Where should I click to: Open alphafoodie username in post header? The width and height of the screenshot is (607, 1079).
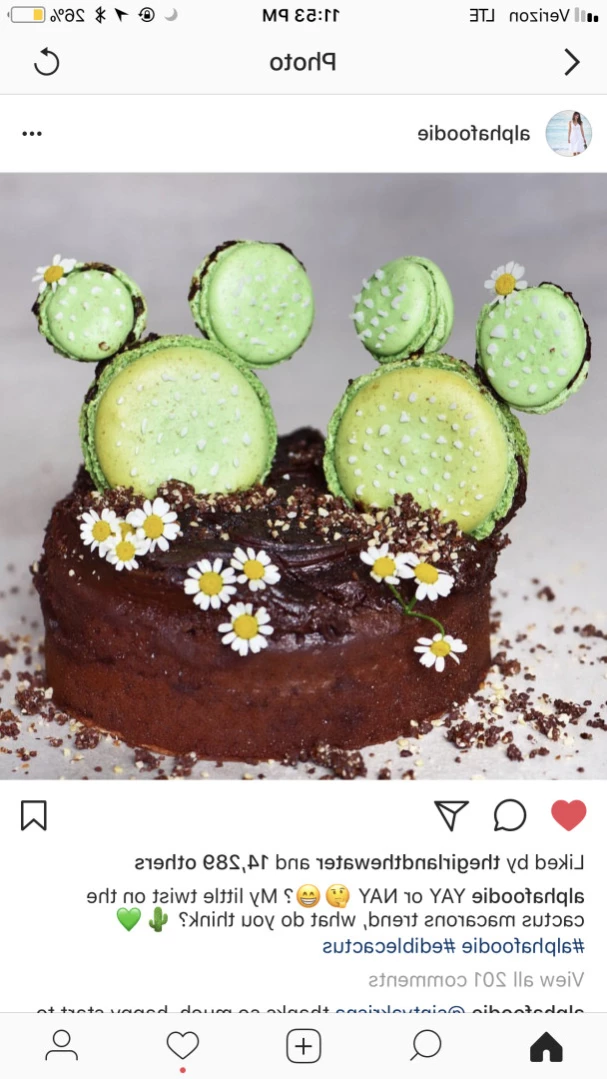tap(474, 134)
